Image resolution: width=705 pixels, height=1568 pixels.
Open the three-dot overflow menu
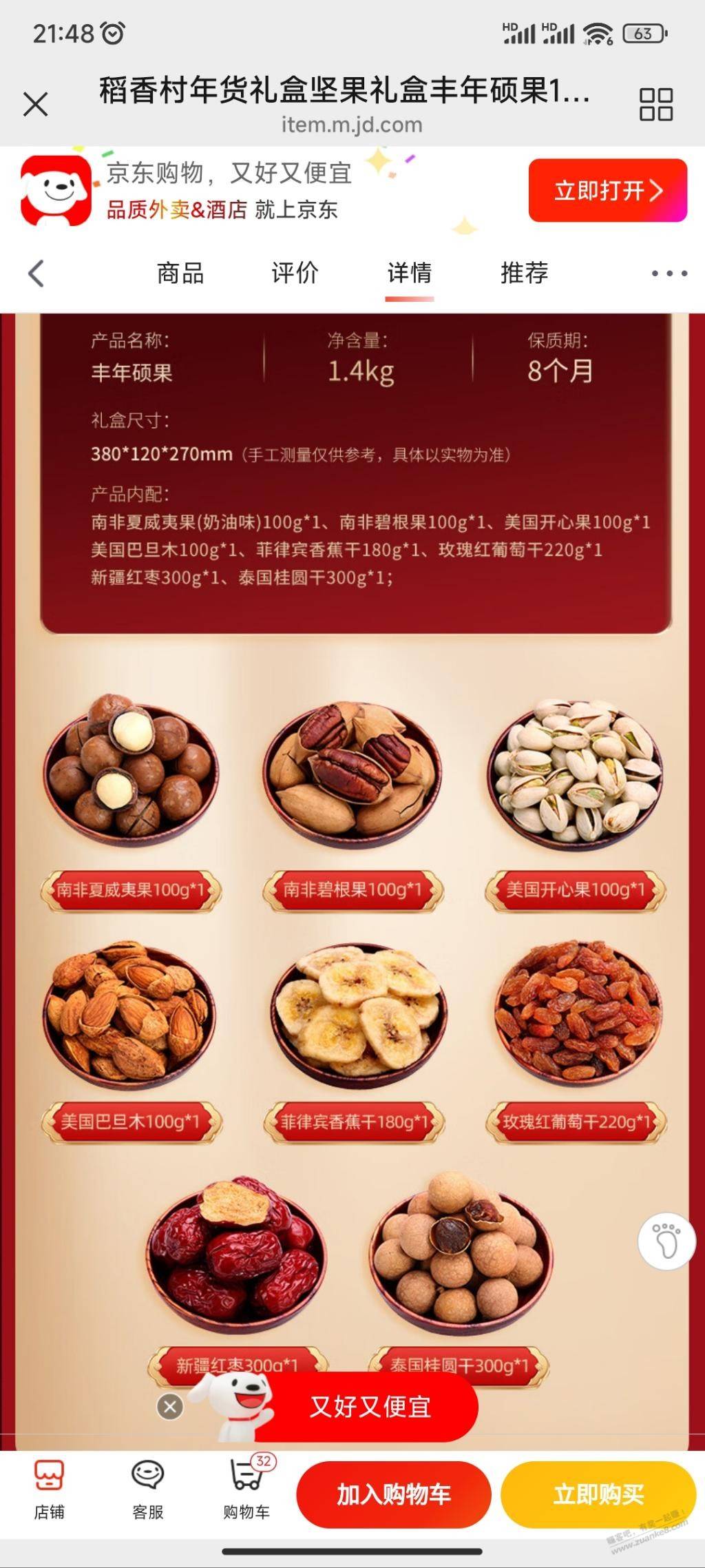click(x=669, y=274)
